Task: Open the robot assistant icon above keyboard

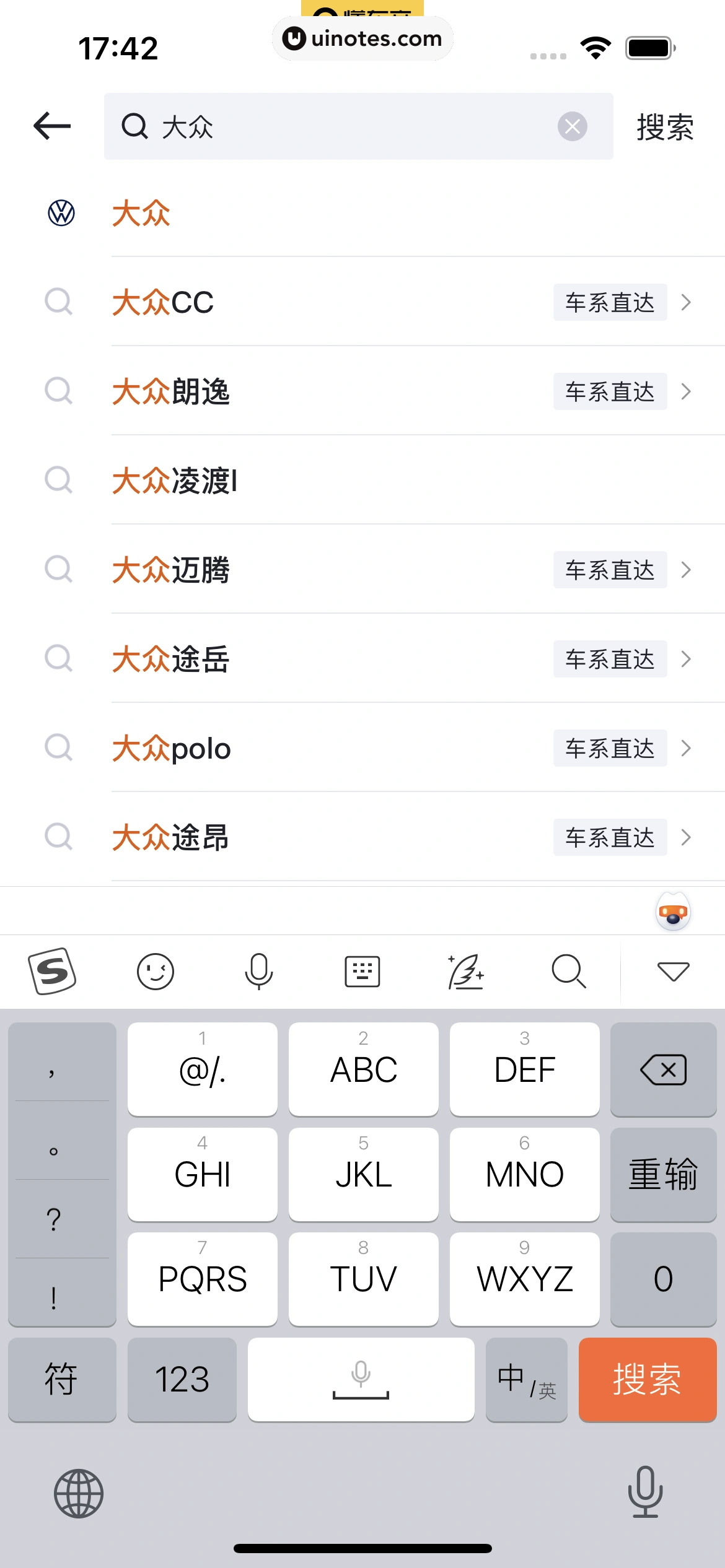Action: click(673, 912)
